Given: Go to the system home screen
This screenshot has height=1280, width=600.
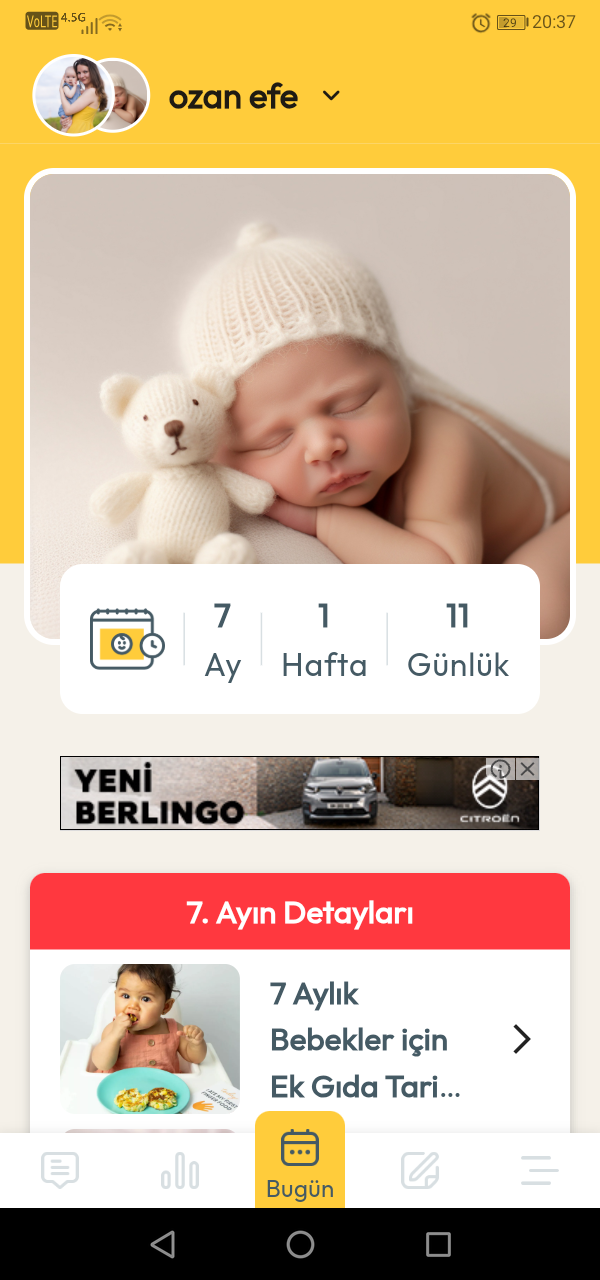Looking at the screenshot, I should 300,1244.
